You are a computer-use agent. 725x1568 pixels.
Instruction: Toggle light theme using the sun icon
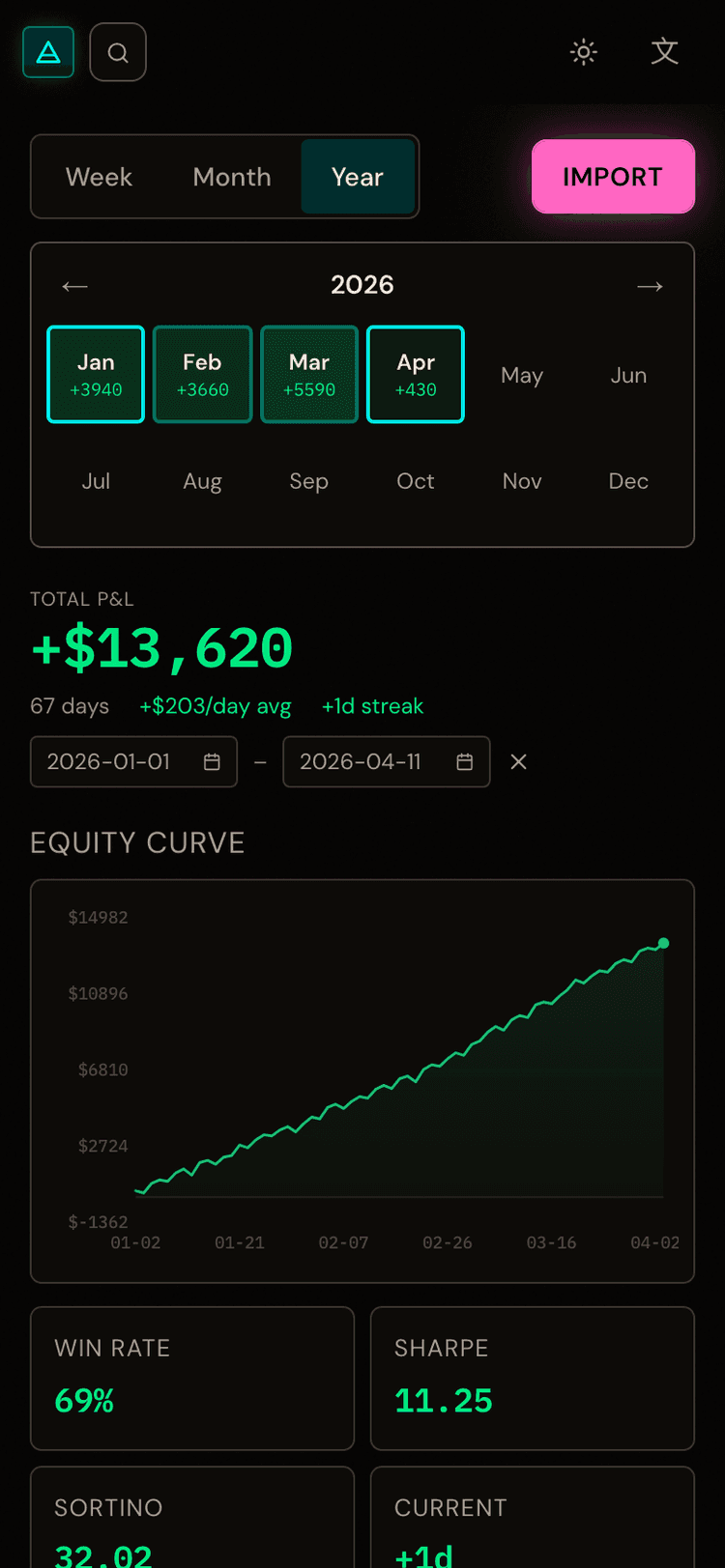click(584, 51)
